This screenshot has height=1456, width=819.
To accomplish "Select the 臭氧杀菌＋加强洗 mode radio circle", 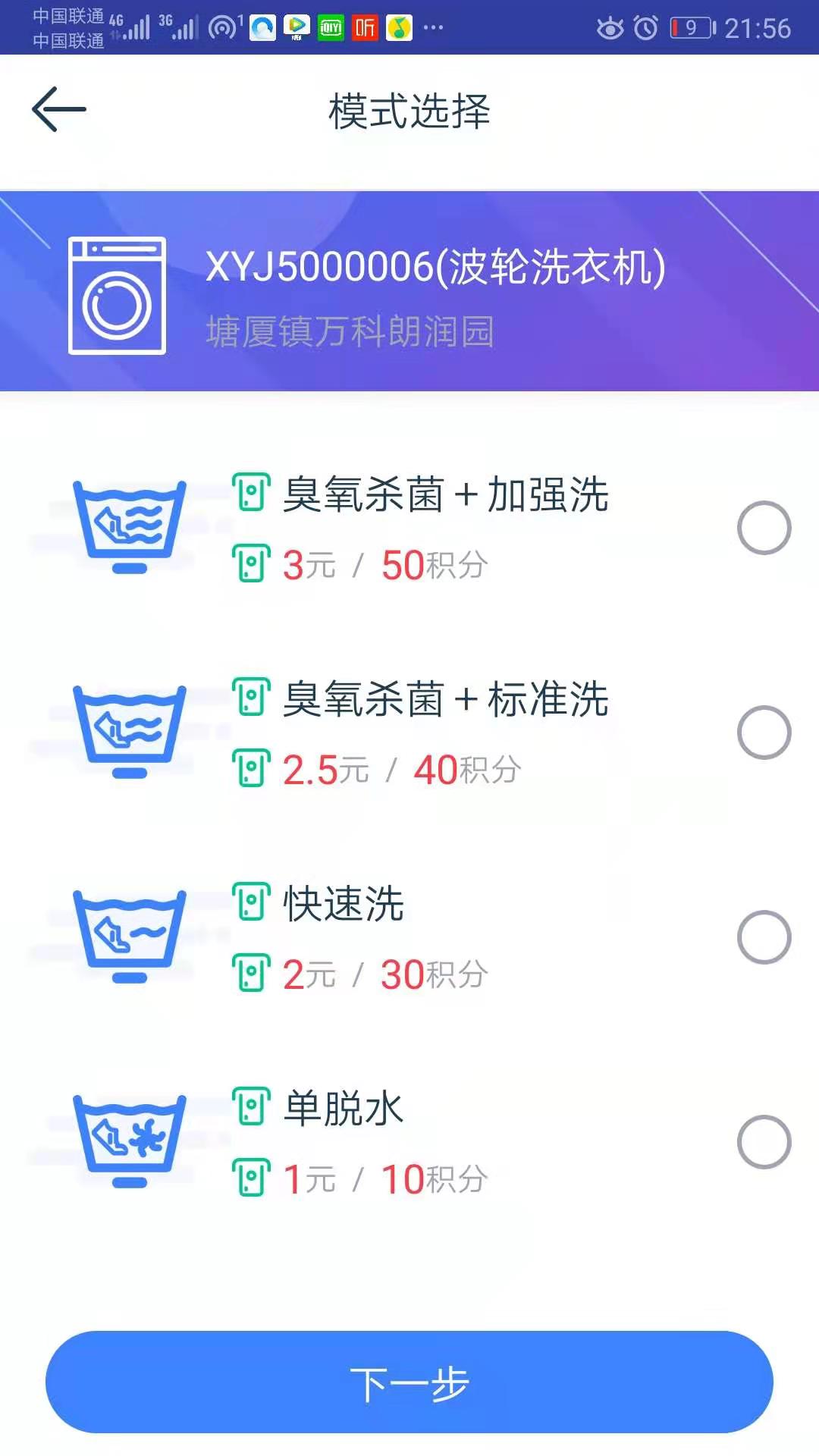I will pos(764,527).
